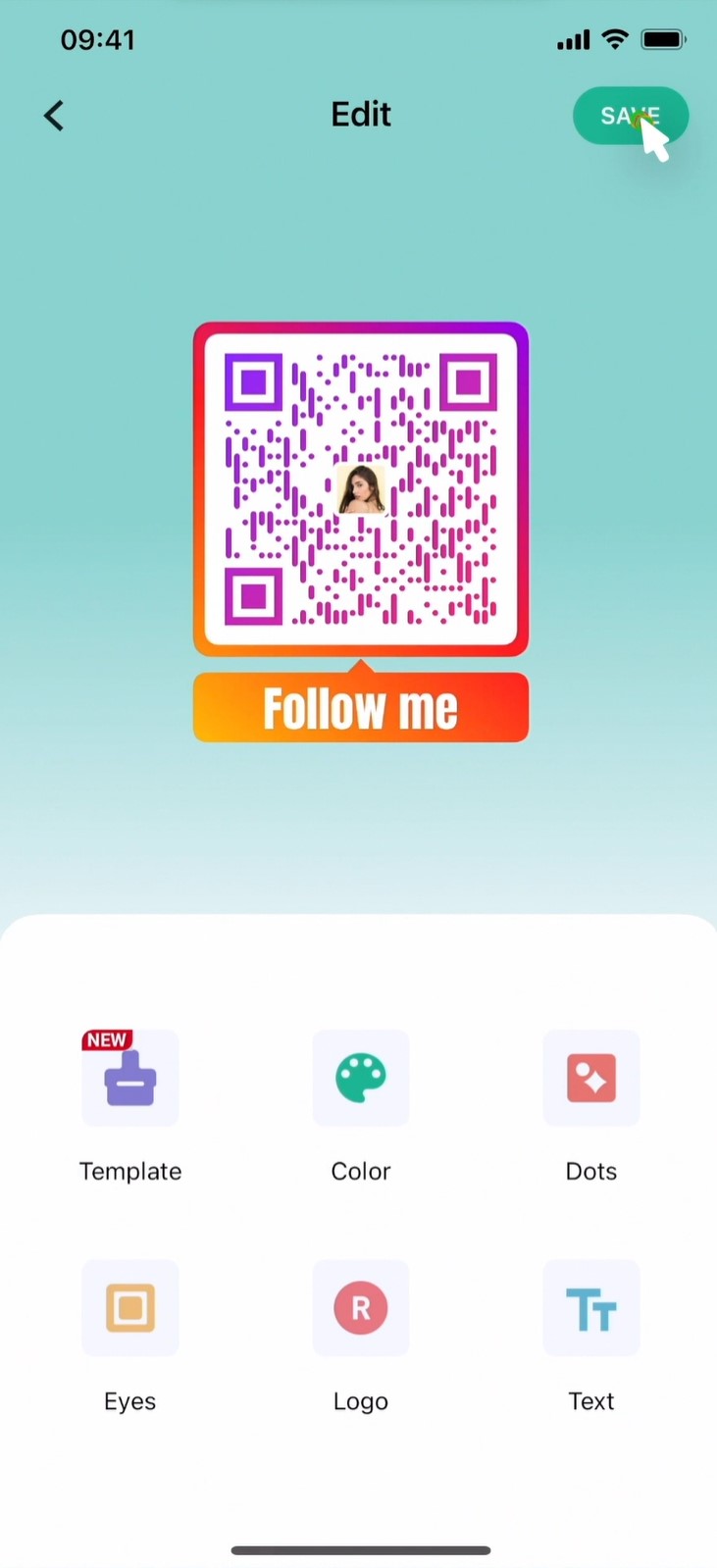717x1568 pixels.
Task: Select the Logo tool
Action: coord(360,1308)
